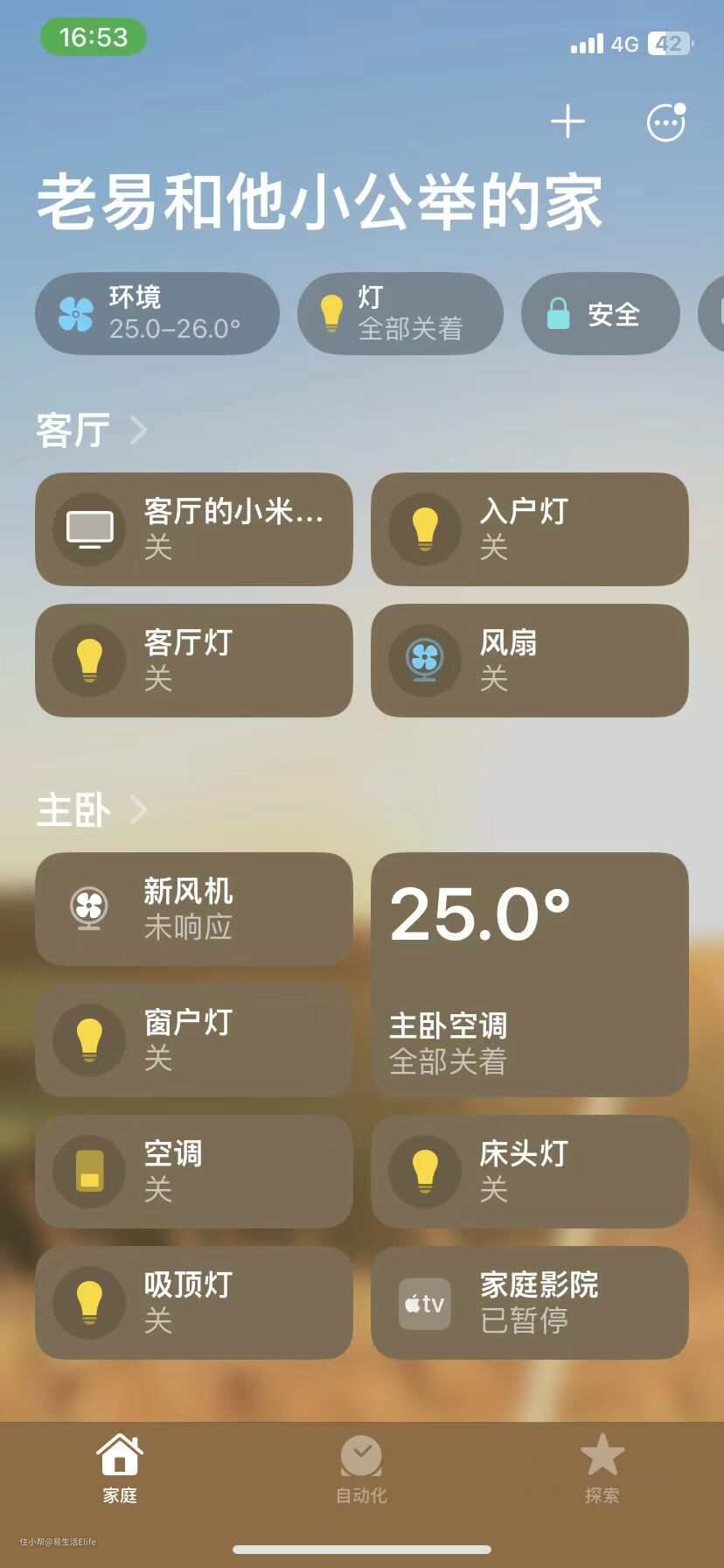Go to the 探索 tab
The height and width of the screenshot is (1568, 724).
[x=602, y=1470]
